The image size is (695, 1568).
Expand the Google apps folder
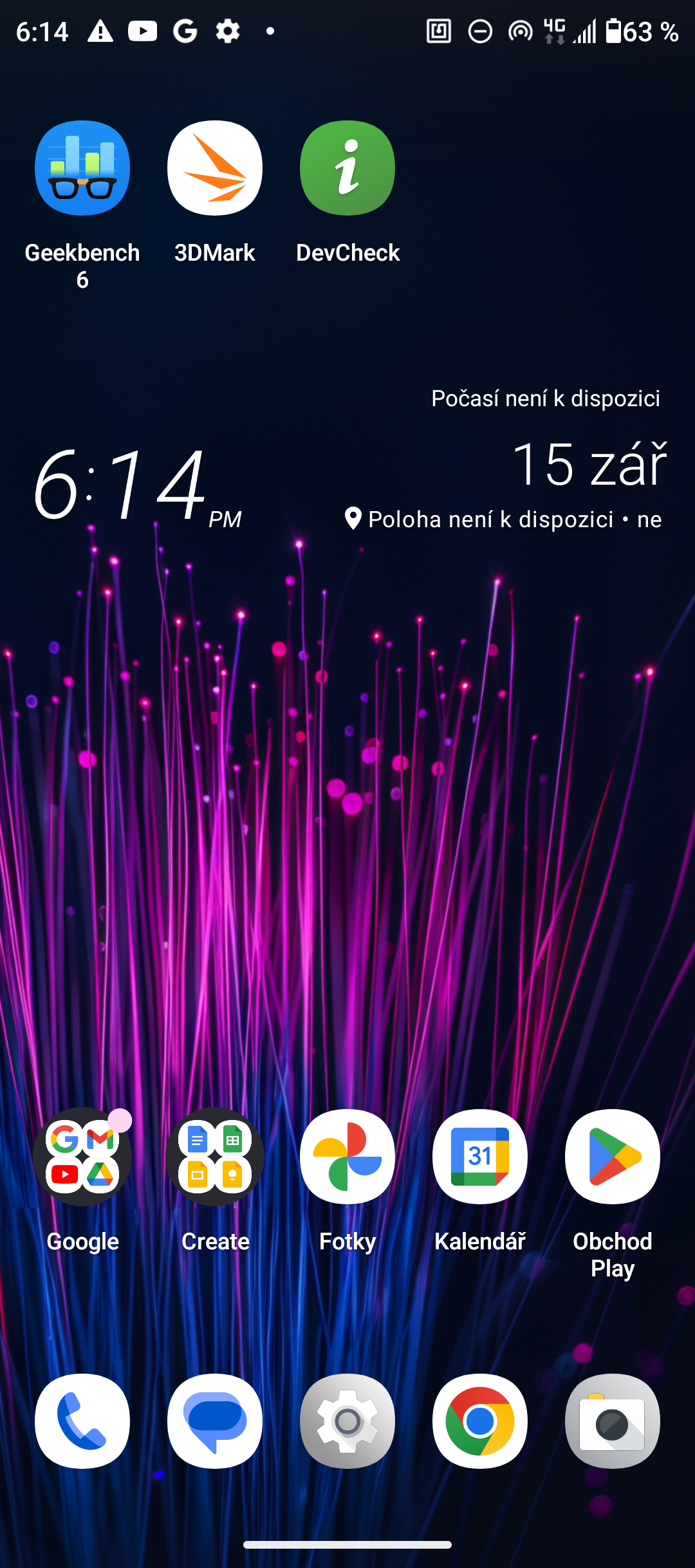[x=82, y=1157]
